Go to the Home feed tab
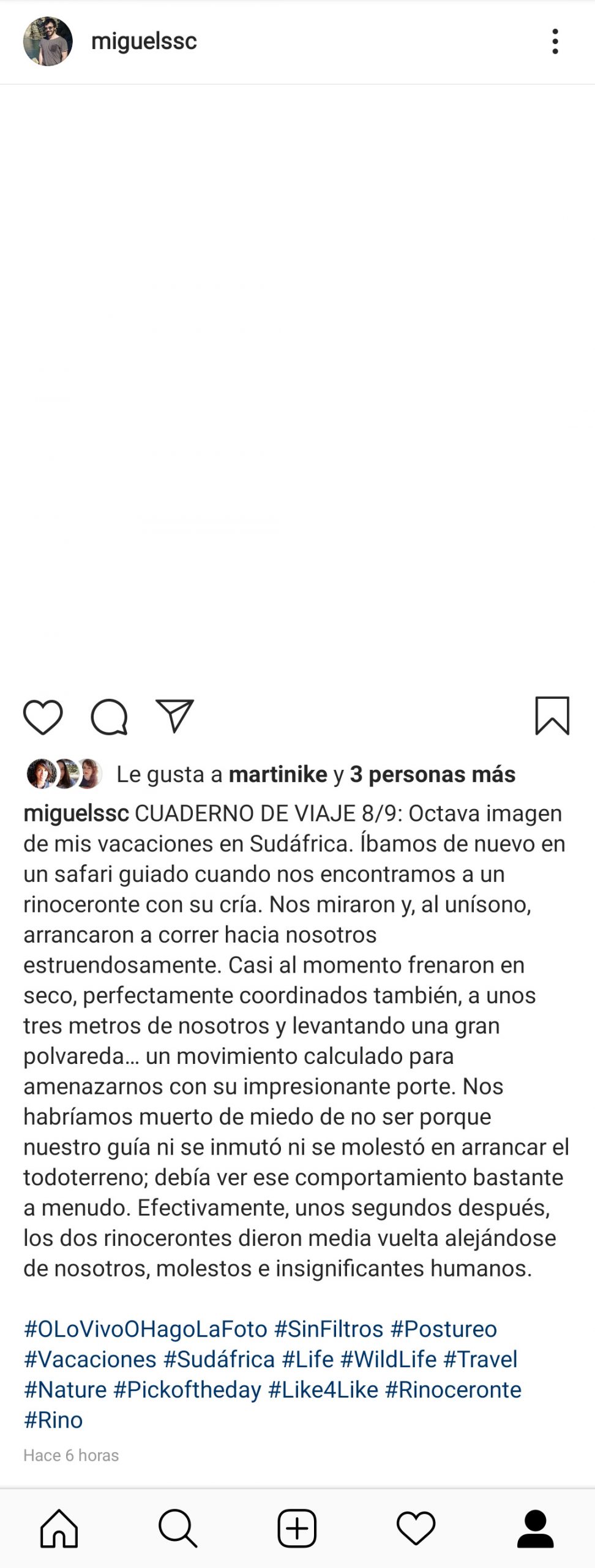Viewport: 595px width, 1568px height. (x=59, y=1528)
